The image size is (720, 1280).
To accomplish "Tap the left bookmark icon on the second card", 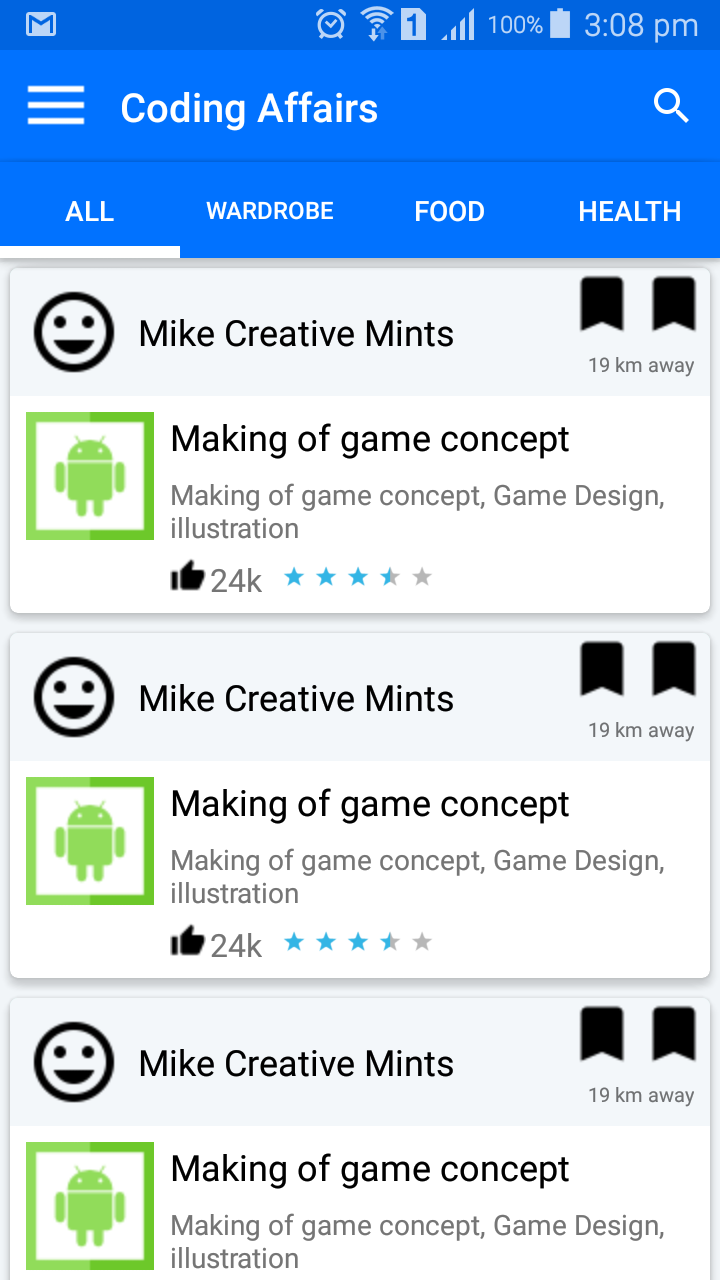I will (602, 669).
